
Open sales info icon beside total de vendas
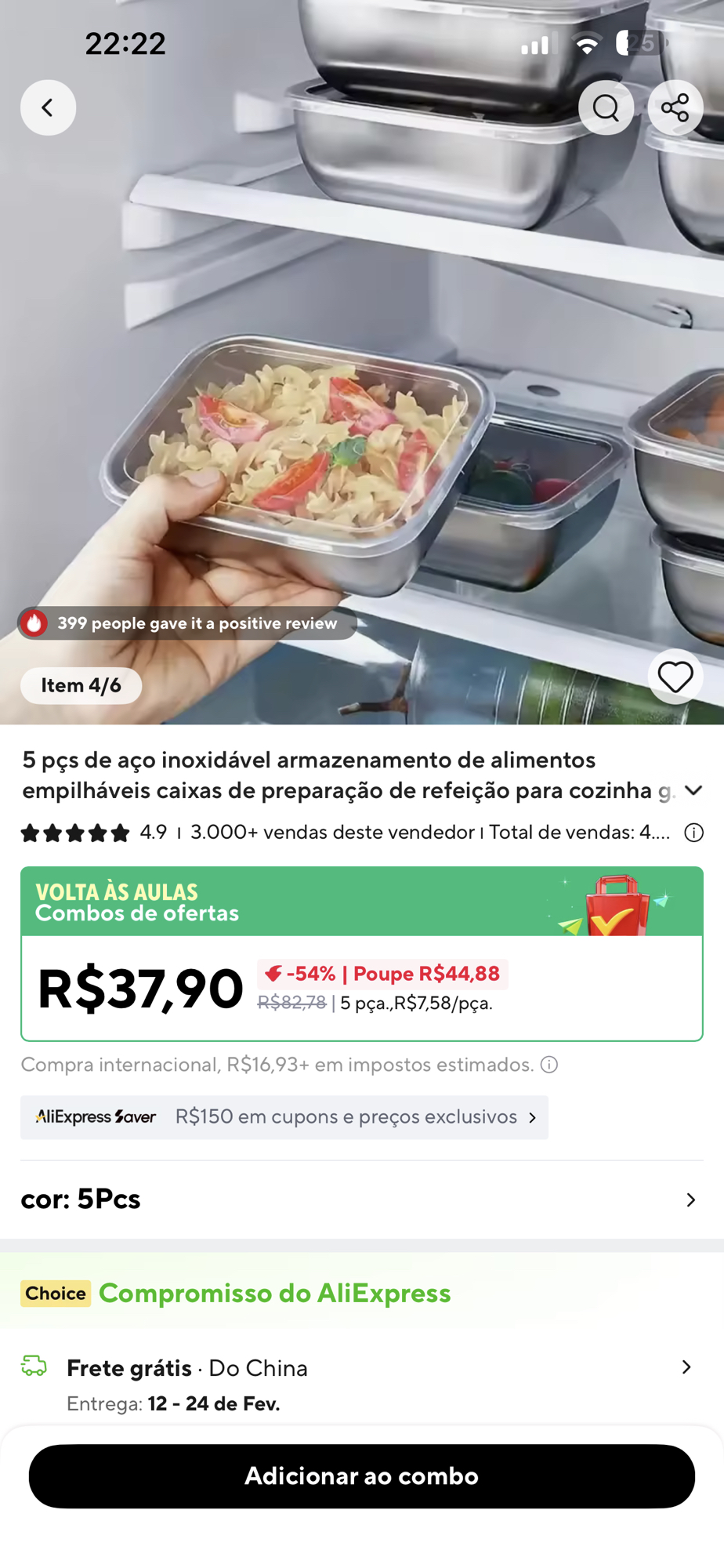tap(693, 833)
